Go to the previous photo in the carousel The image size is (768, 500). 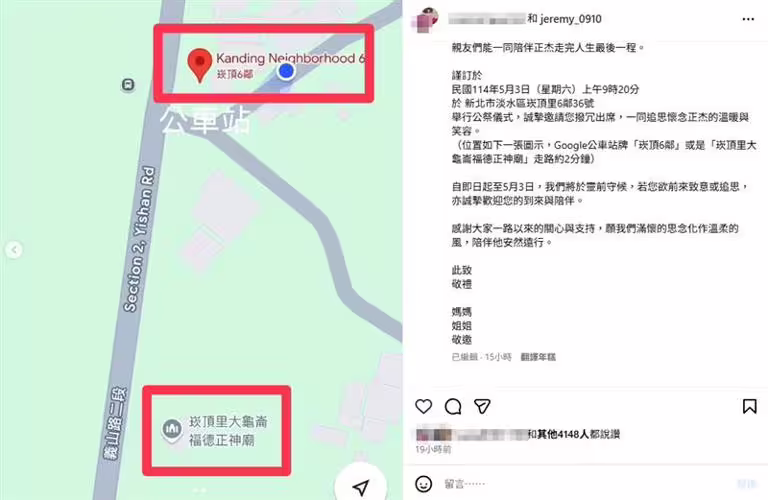tap(14, 250)
